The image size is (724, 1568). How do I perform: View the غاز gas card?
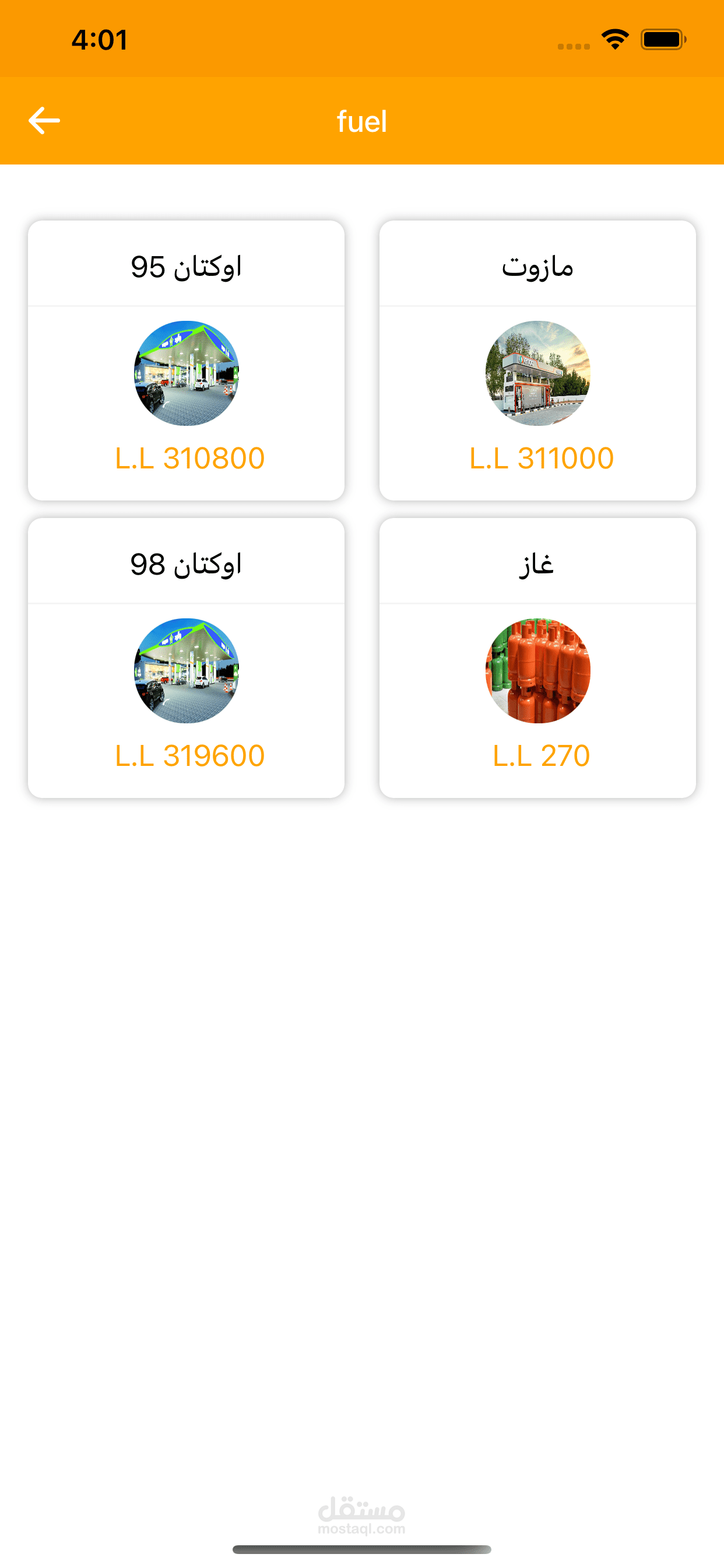[x=537, y=658]
